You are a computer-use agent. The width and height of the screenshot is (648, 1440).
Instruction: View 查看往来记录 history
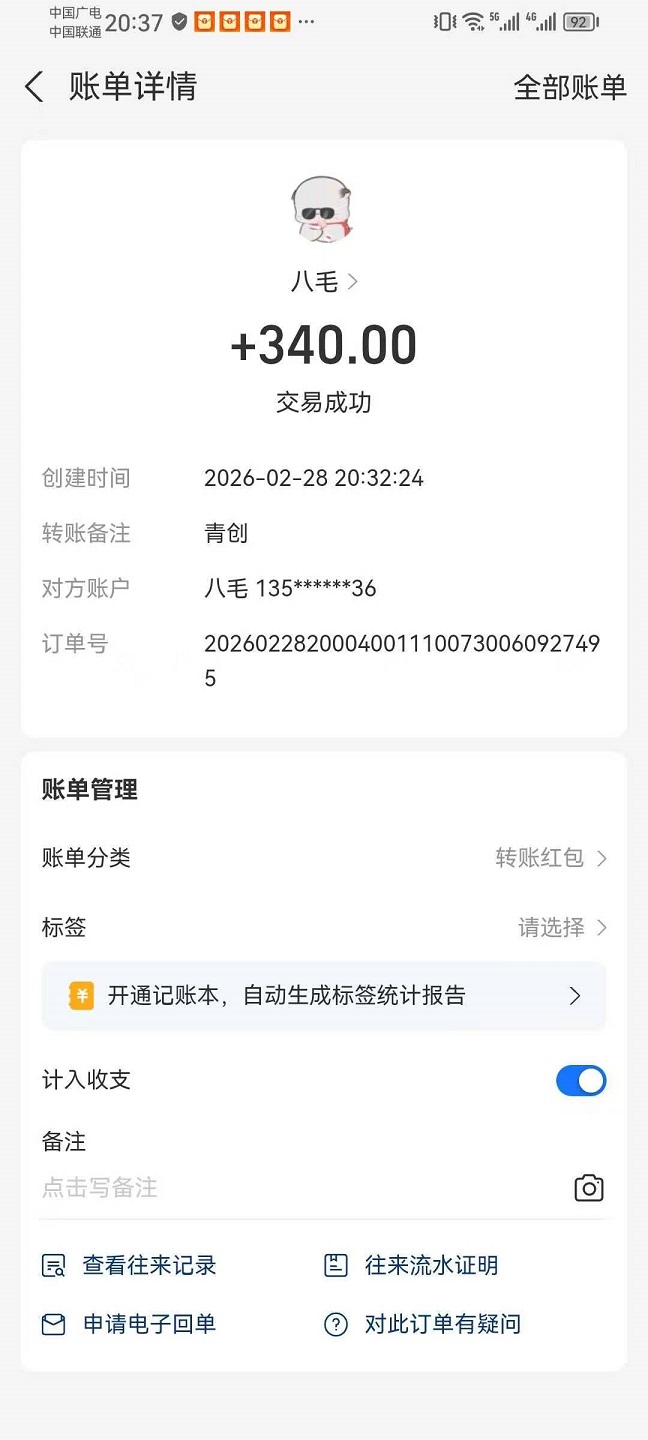pyautogui.click(x=129, y=1266)
